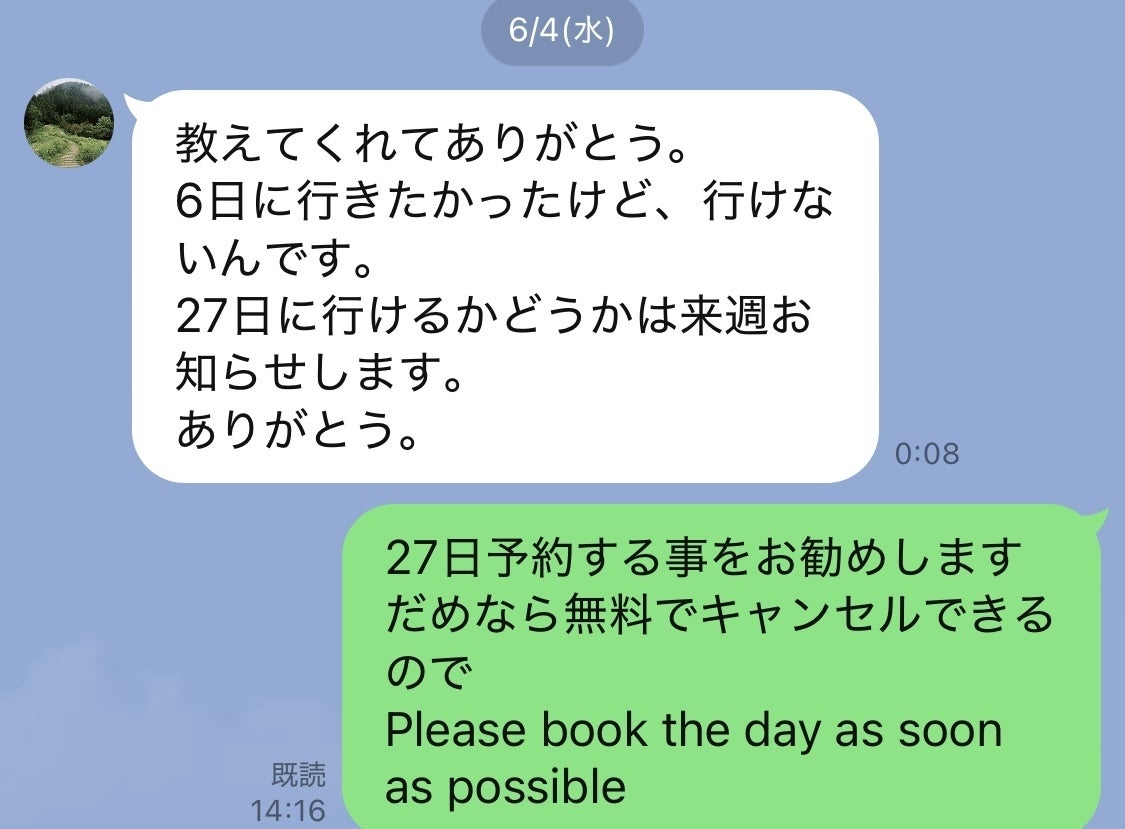1125x829 pixels.
Task: Open the sender's profile avatar
Action: [69, 123]
